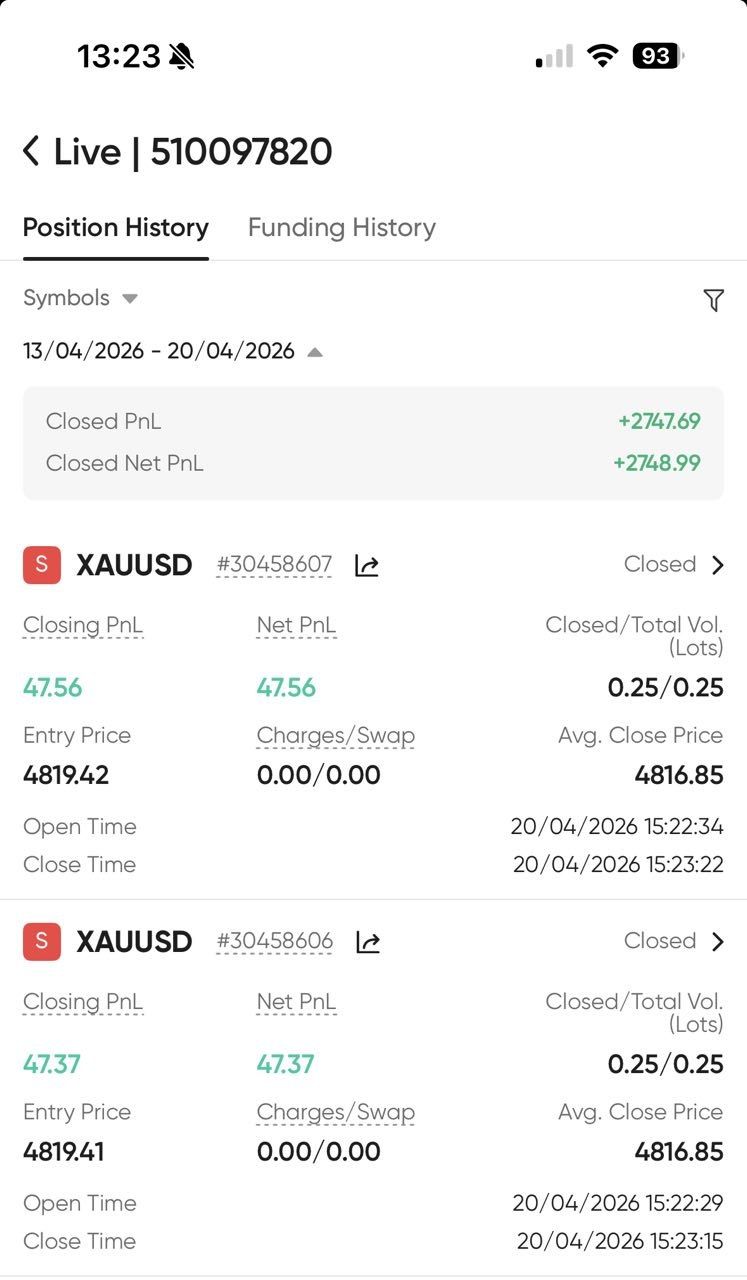Expand the Symbols dropdown
Viewport: 747px width, 1280px height.
pos(80,298)
